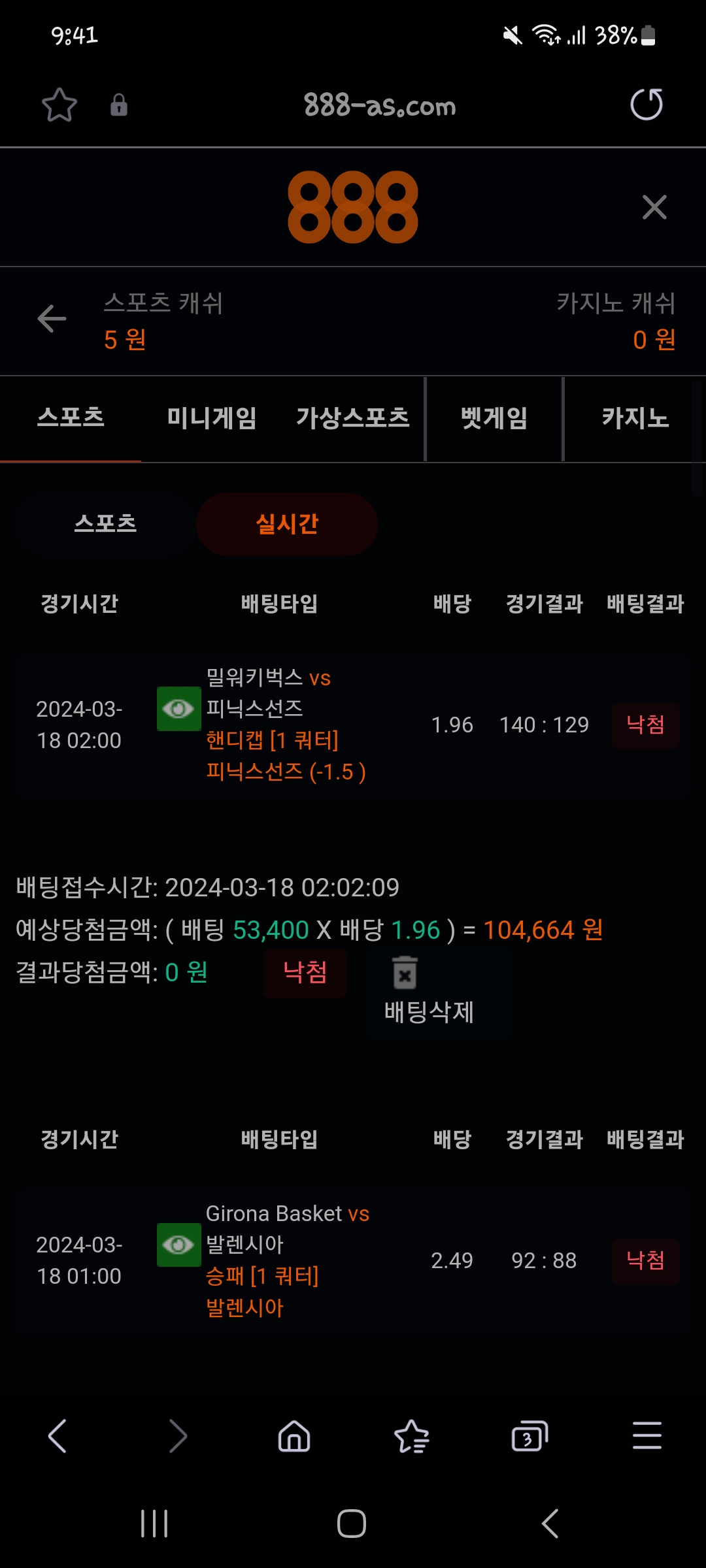Image resolution: width=706 pixels, height=1568 pixels.
Task: Open recent apps from the navigation bar
Action: point(154,1524)
